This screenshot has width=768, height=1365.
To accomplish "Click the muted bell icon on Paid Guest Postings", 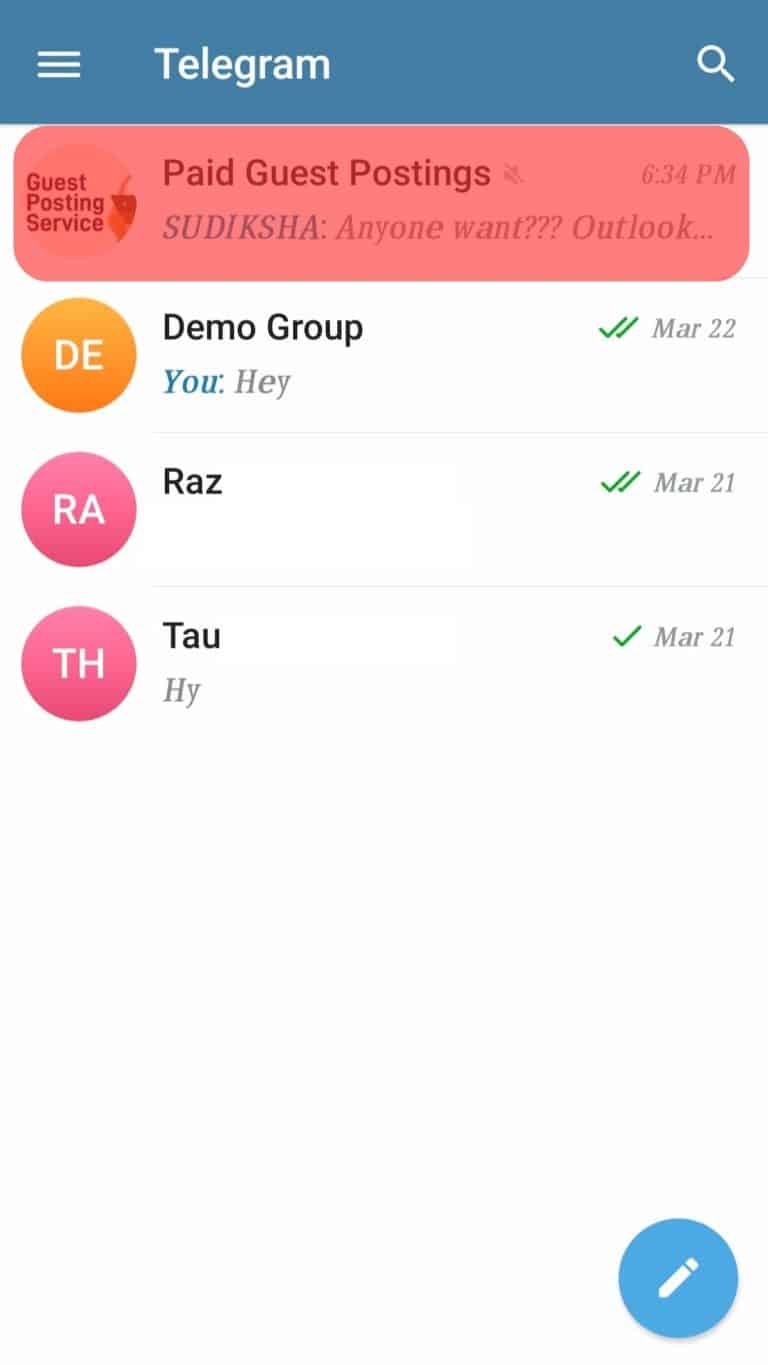I will point(513,172).
